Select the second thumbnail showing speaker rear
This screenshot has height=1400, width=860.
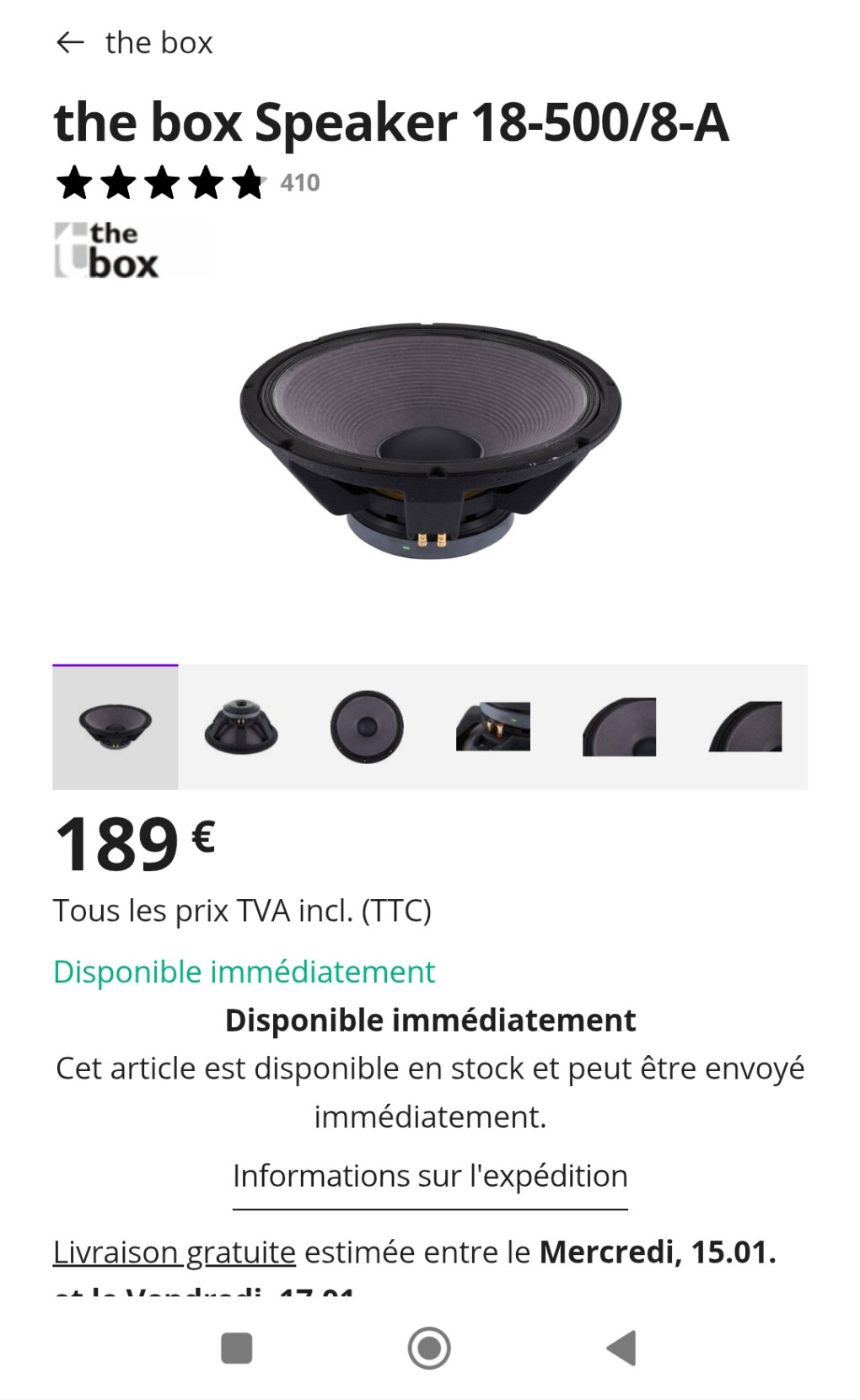pos(241,727)
